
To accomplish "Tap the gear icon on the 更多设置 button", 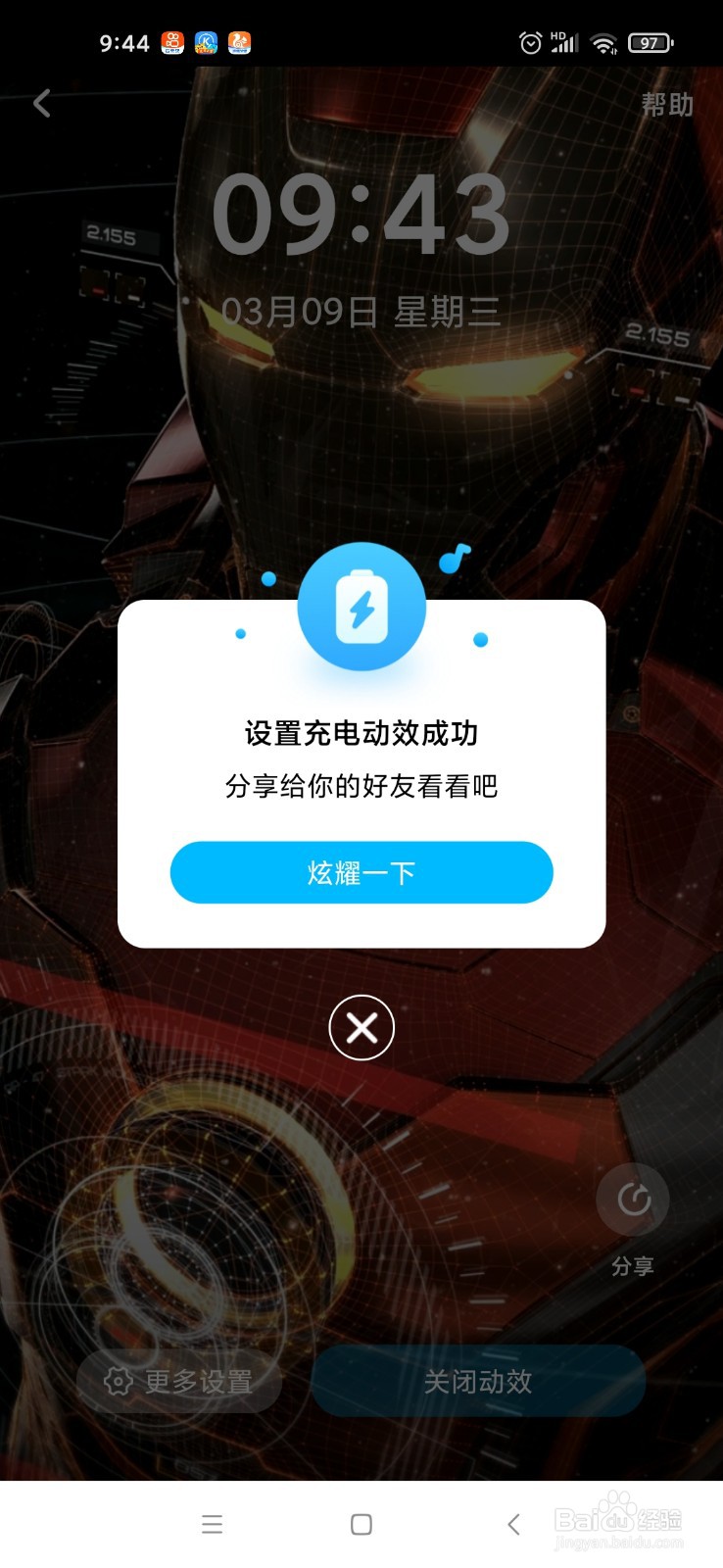I will [x=118, y=1382].
